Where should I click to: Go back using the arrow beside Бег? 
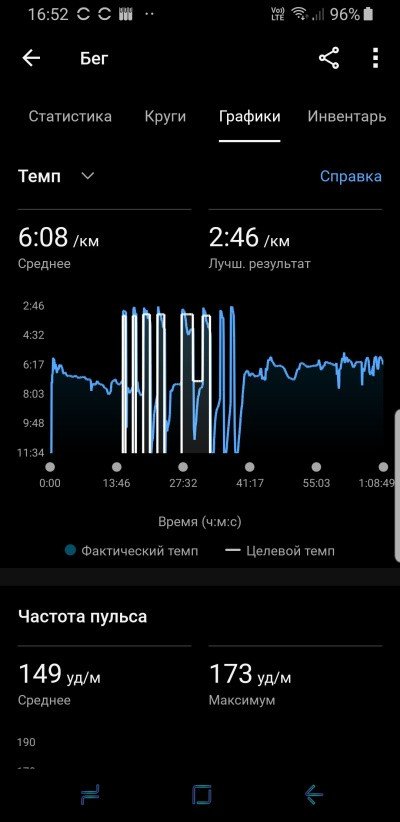point(31,58)
